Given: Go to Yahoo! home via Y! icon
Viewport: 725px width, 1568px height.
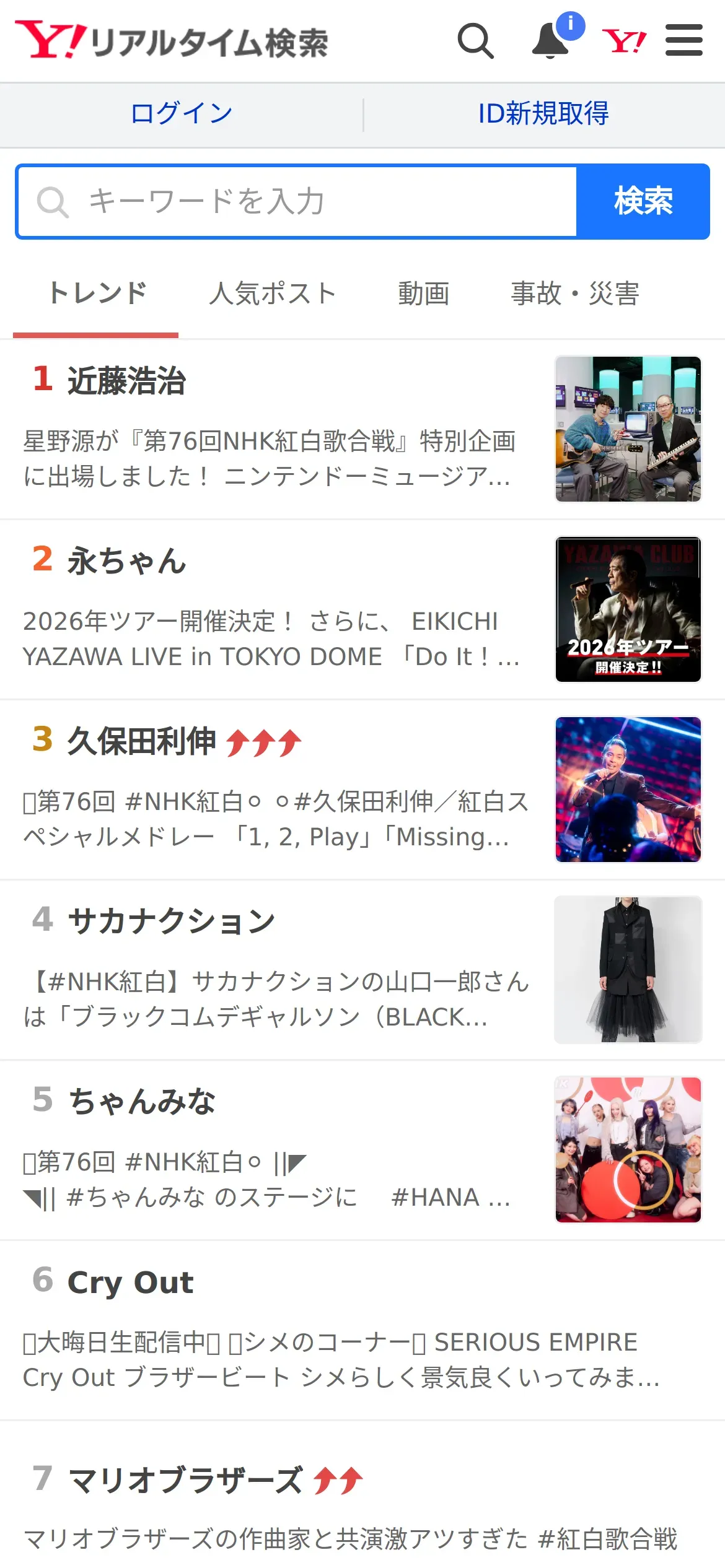Looking at the screenshot, I should pos(624,41).
